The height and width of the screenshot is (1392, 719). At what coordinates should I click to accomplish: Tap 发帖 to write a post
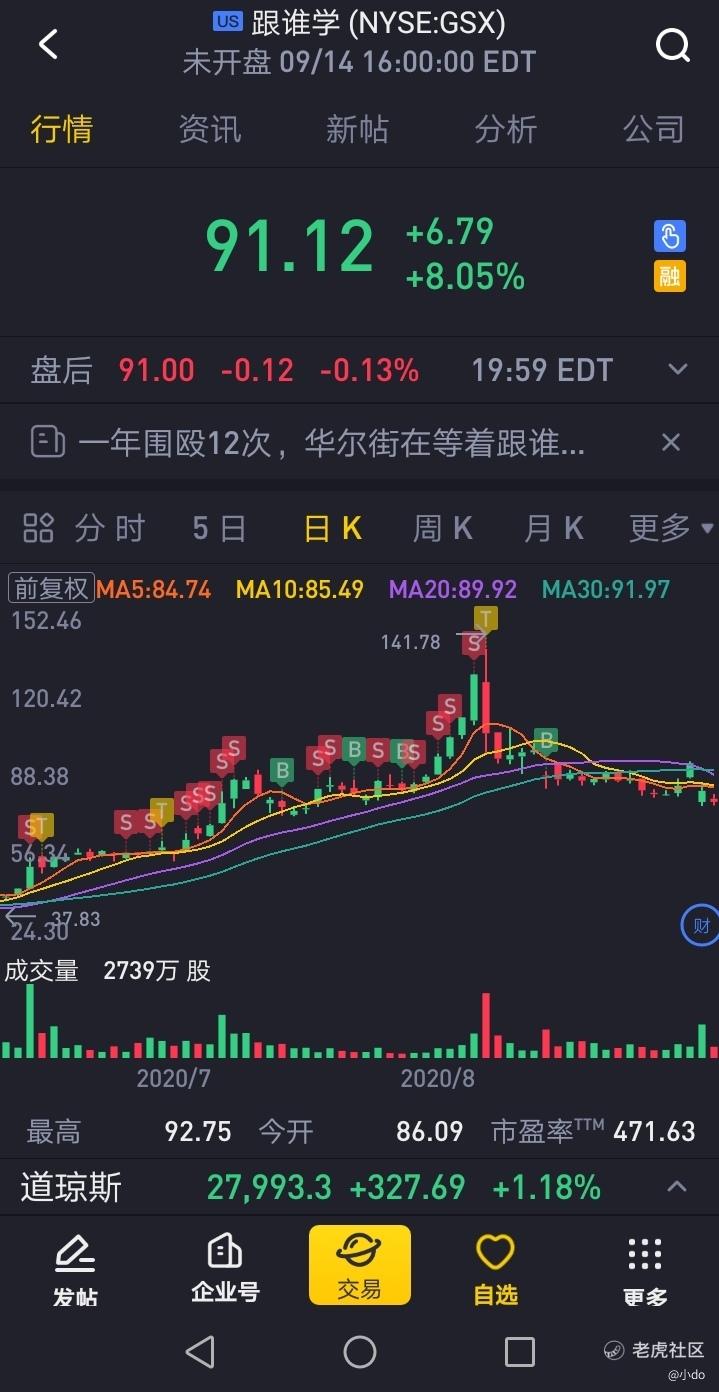pyautogui.click(x=75, y=1270)
